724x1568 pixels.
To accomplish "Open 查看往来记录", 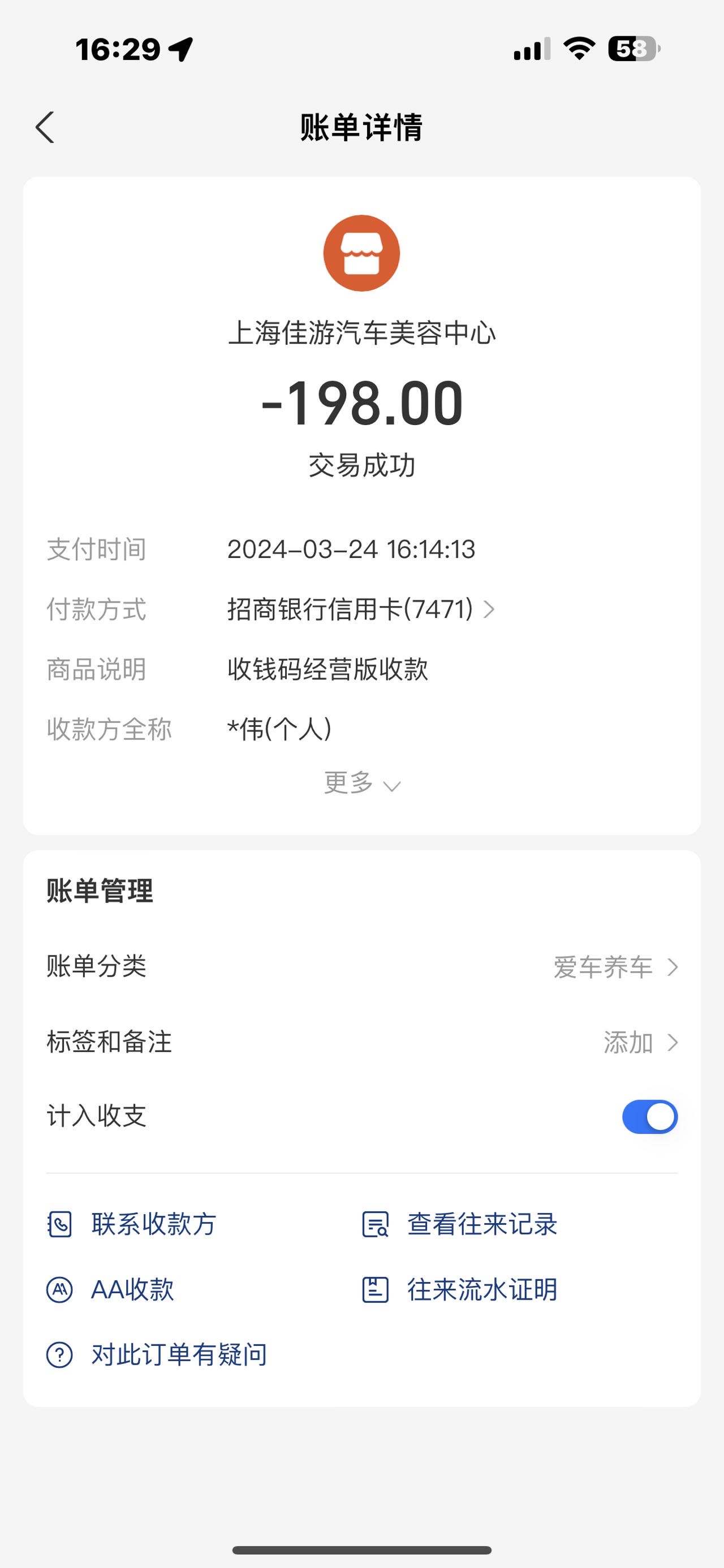I will point(460,1224).
